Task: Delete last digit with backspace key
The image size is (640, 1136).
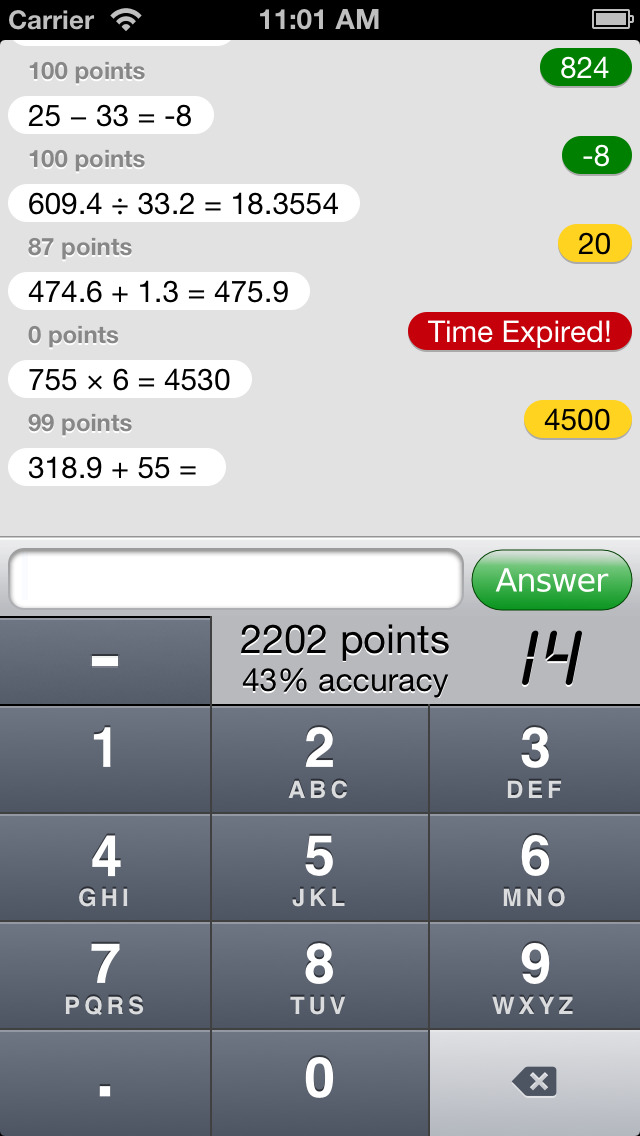Action: 535,1083
